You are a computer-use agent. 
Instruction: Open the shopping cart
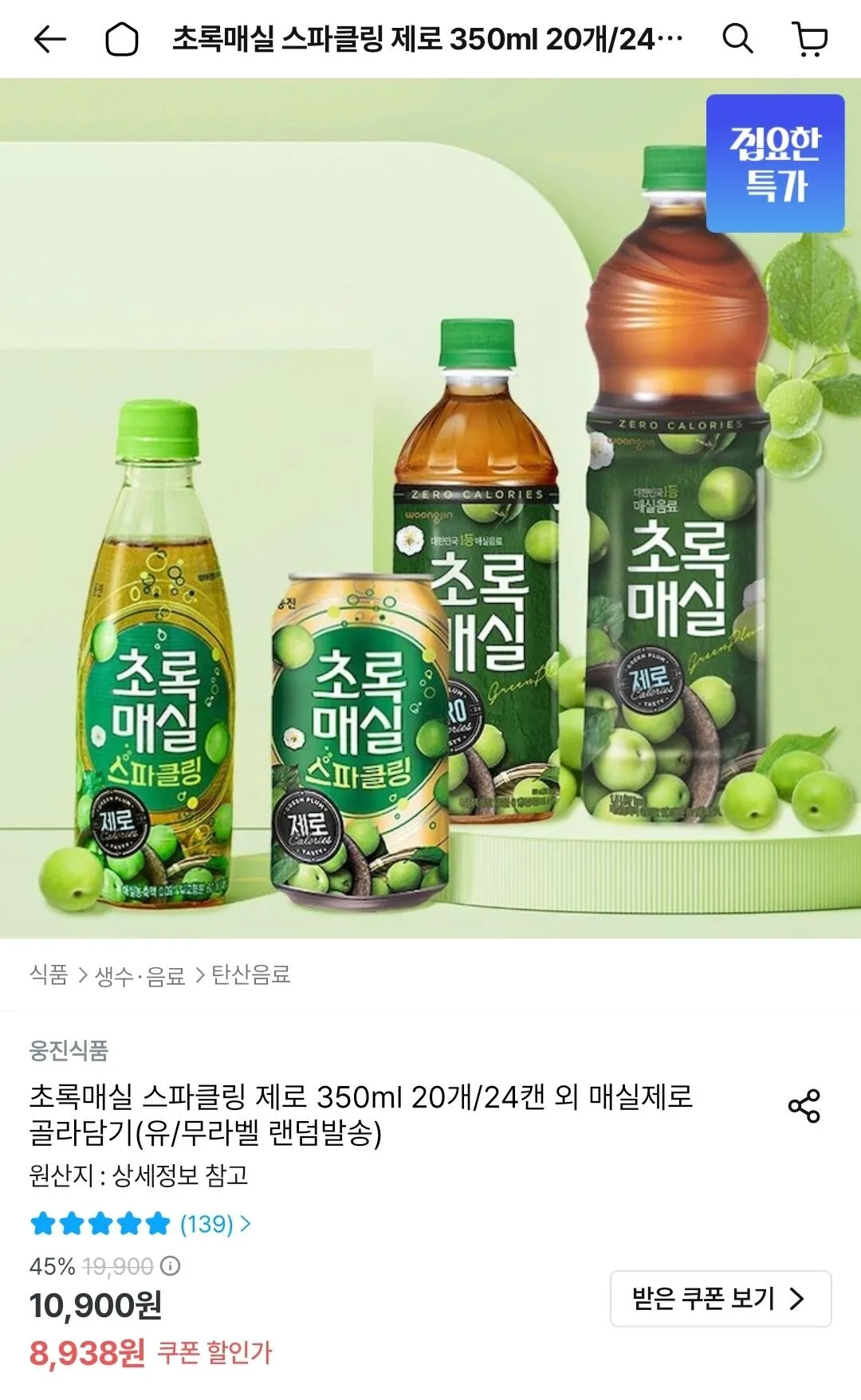(810, 39)
